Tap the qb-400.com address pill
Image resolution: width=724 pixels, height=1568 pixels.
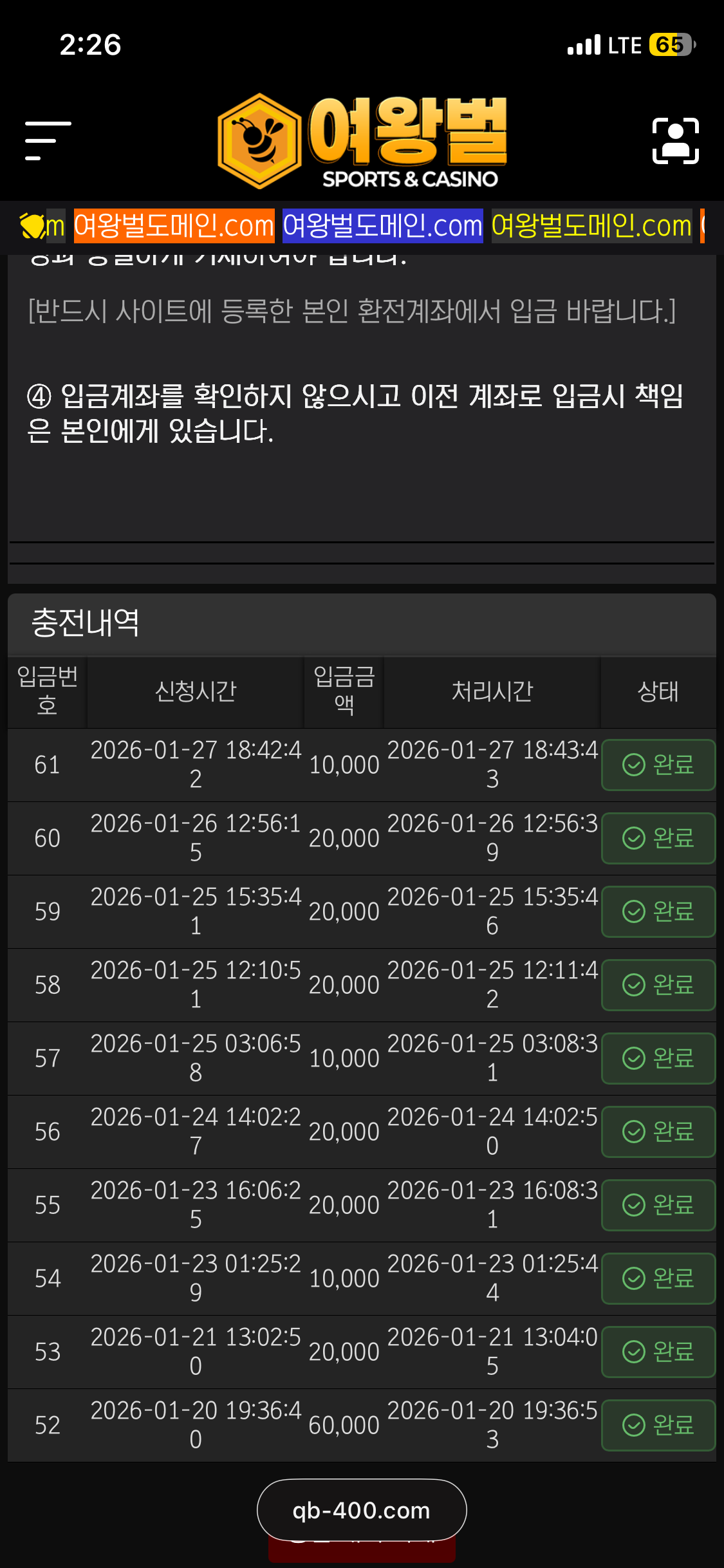point(362,1510)
